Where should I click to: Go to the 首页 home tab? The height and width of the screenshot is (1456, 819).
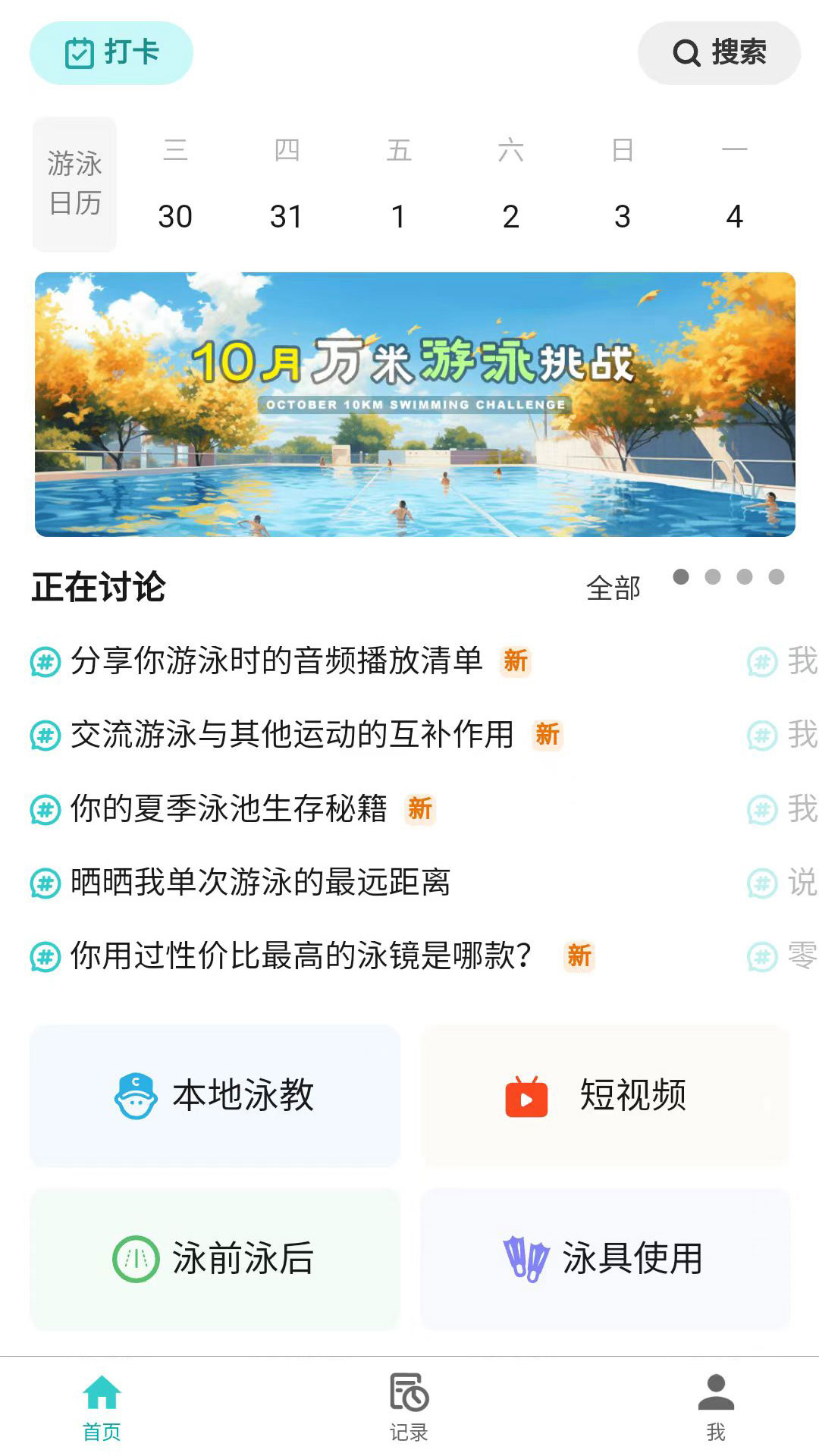tap(102, 1407)
